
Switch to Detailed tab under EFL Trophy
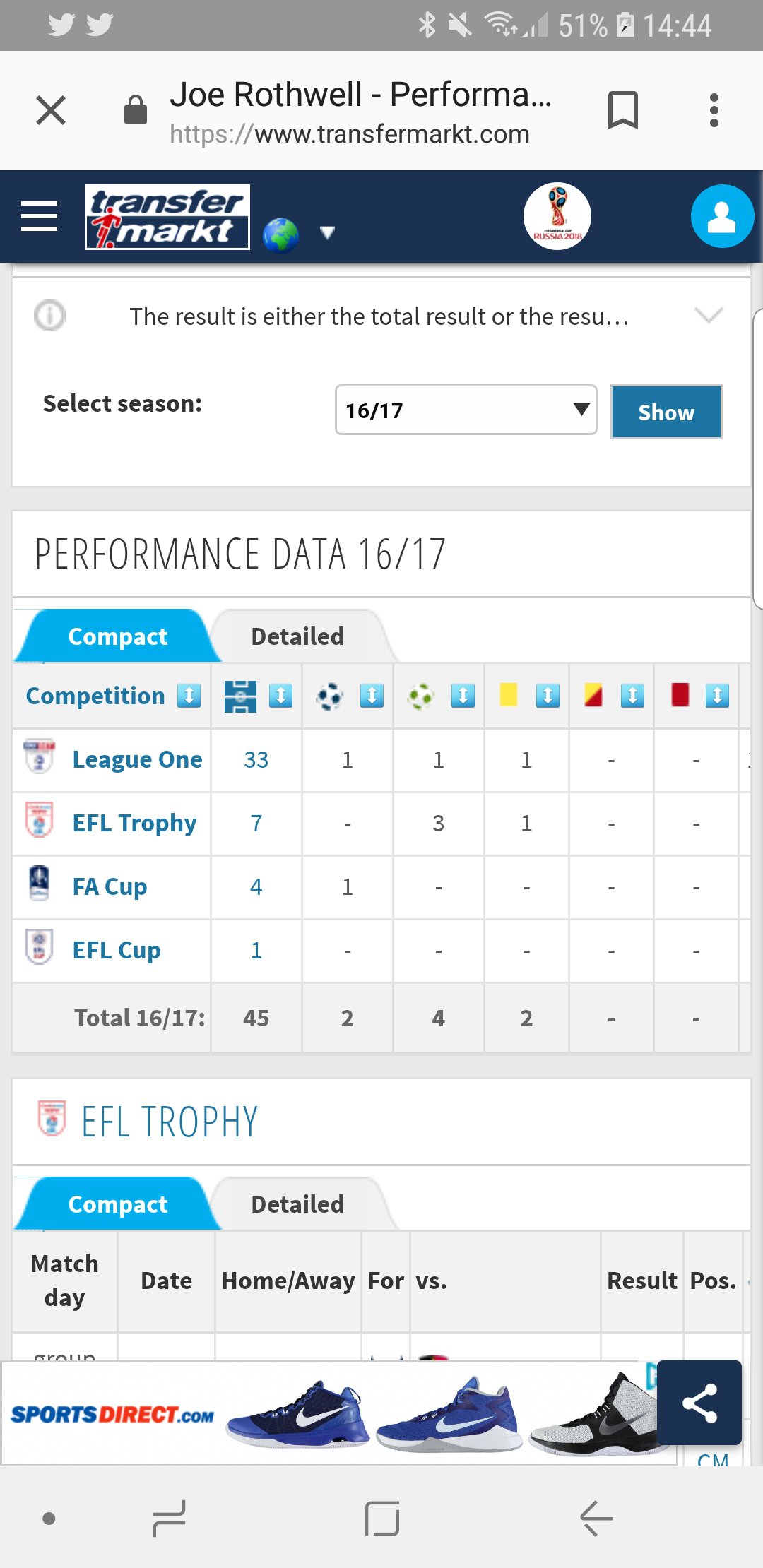(297, 1204)
